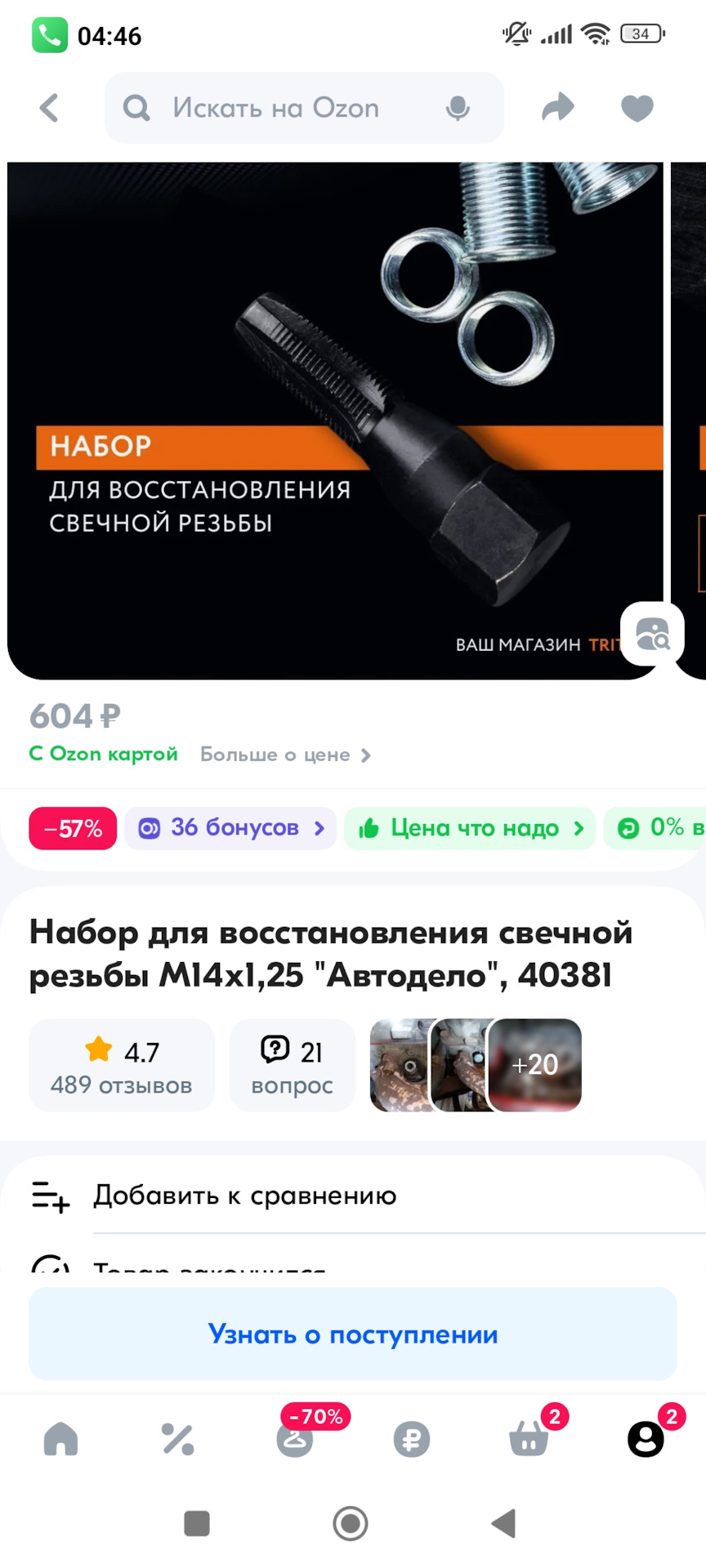Go back using the top arrow

(50, 108)
